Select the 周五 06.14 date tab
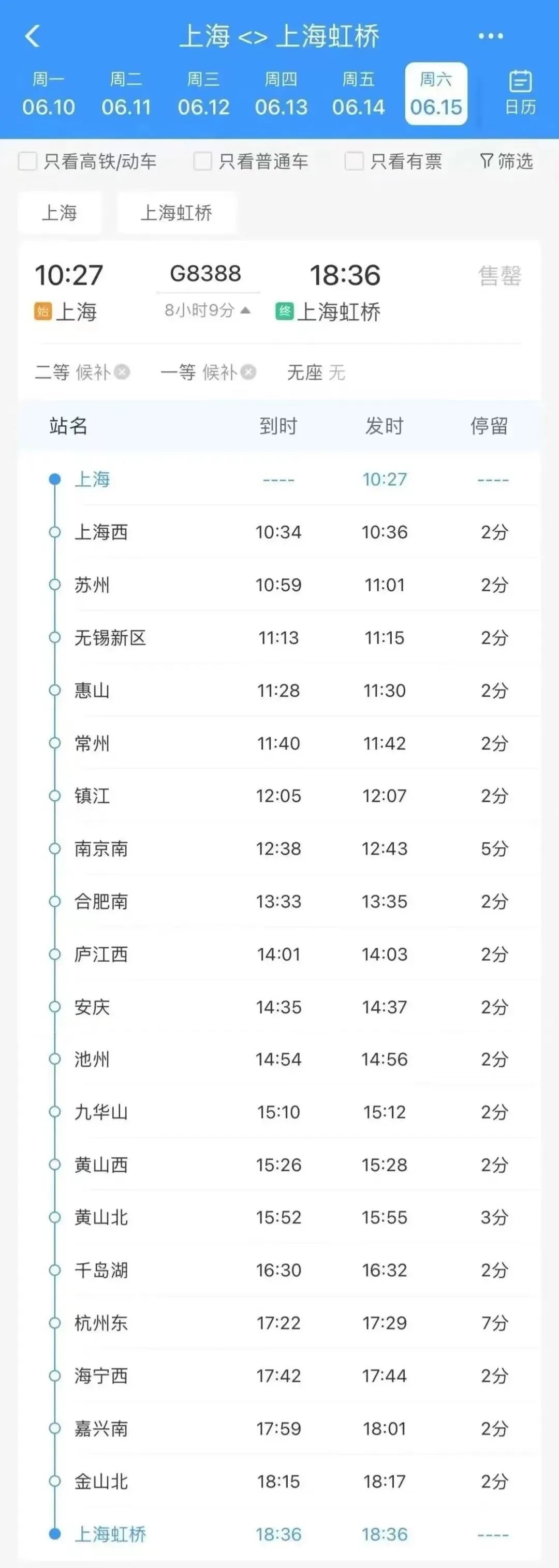The width and height of the screenshot is (559, 1568). (x=358, y=94)
